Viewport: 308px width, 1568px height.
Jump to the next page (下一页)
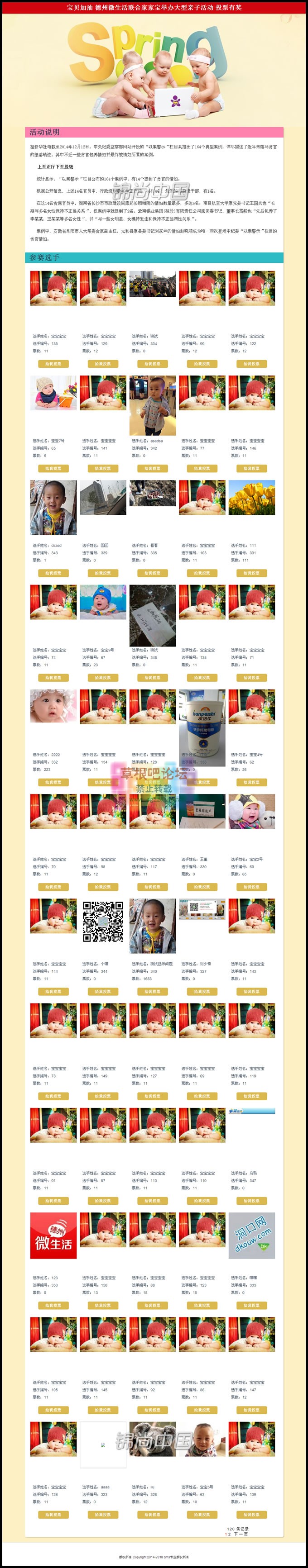pyautogui.click(x=241, y=1535)
